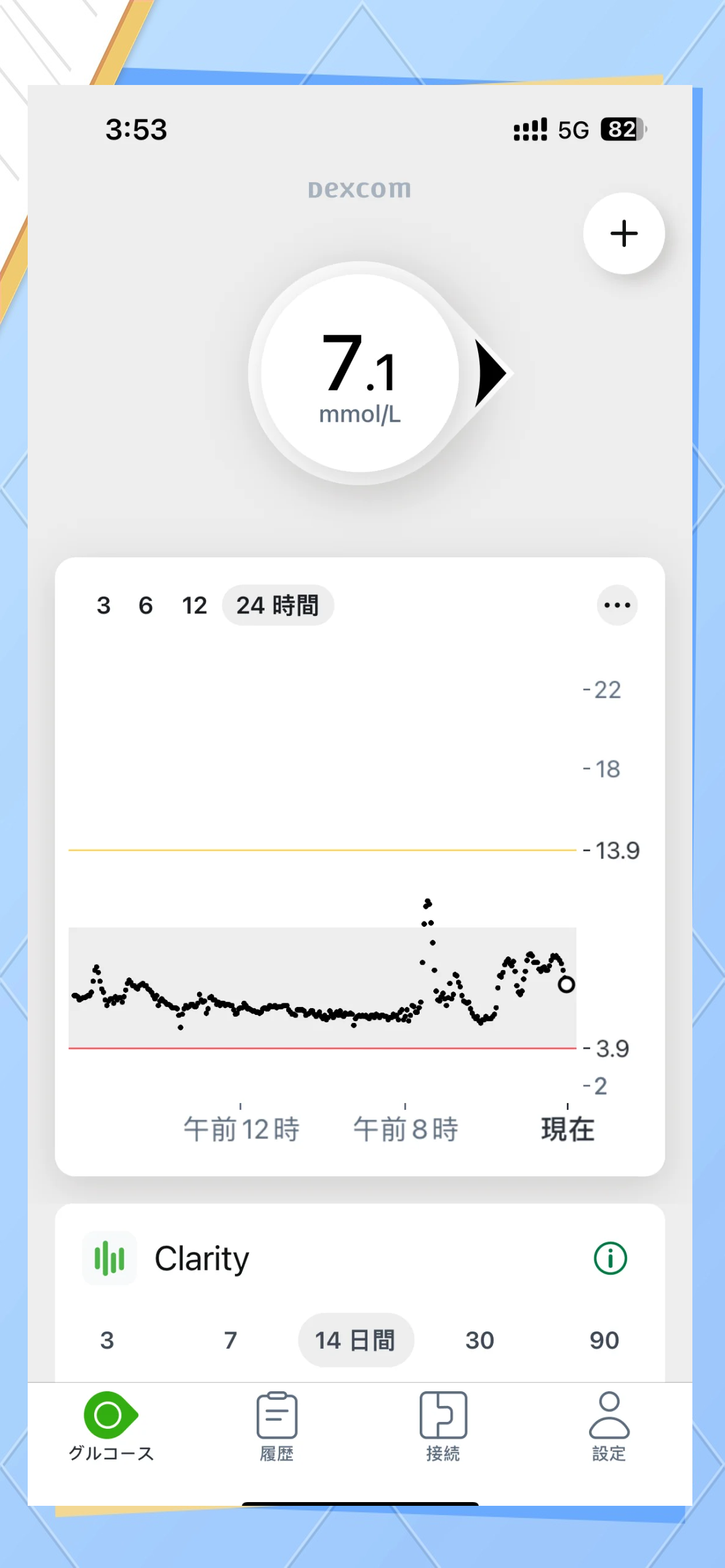Show the 12 hour glucose graph

click(x=194, y=605)
